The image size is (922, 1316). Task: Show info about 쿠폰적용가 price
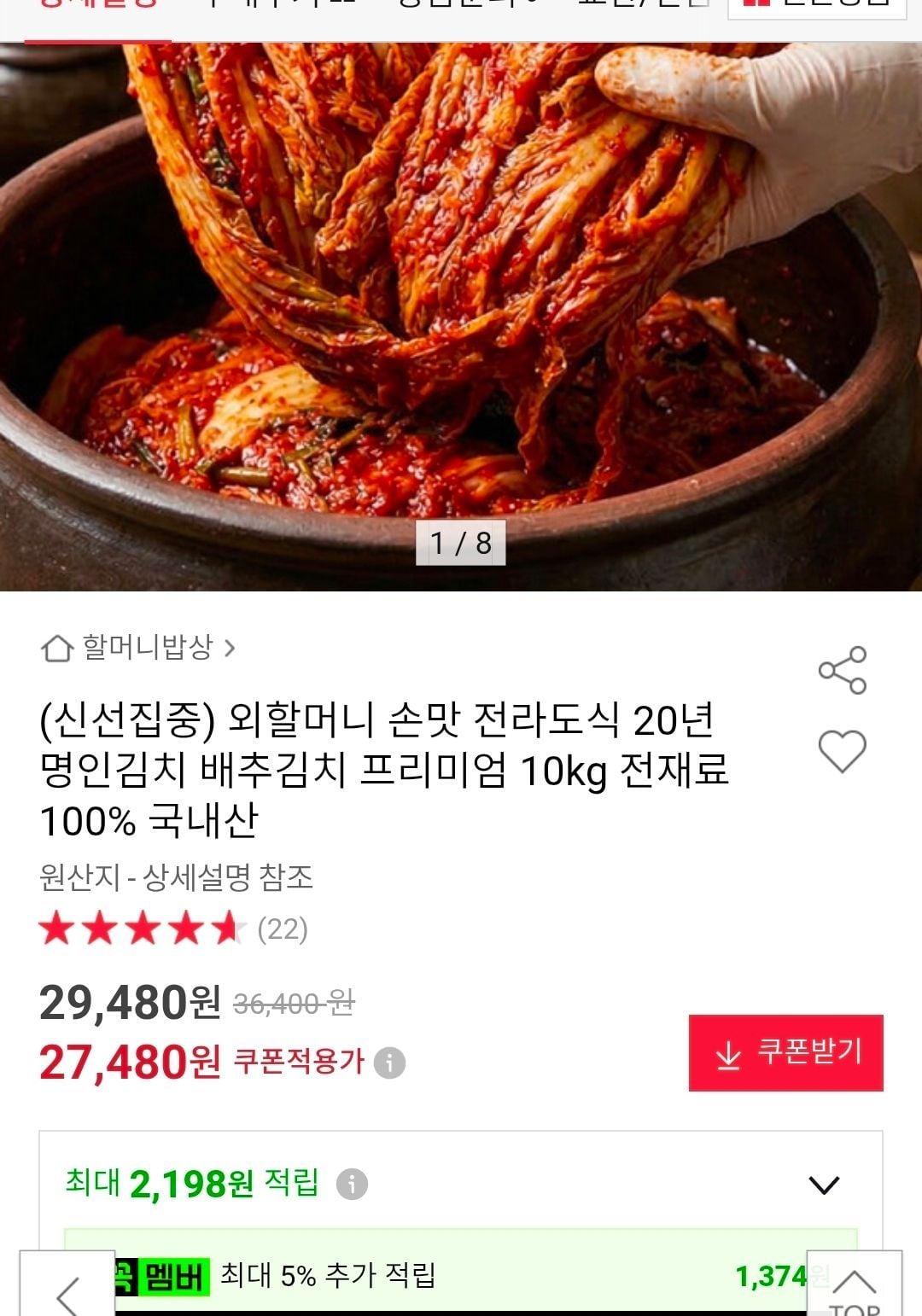click(x=390, y=1063)
